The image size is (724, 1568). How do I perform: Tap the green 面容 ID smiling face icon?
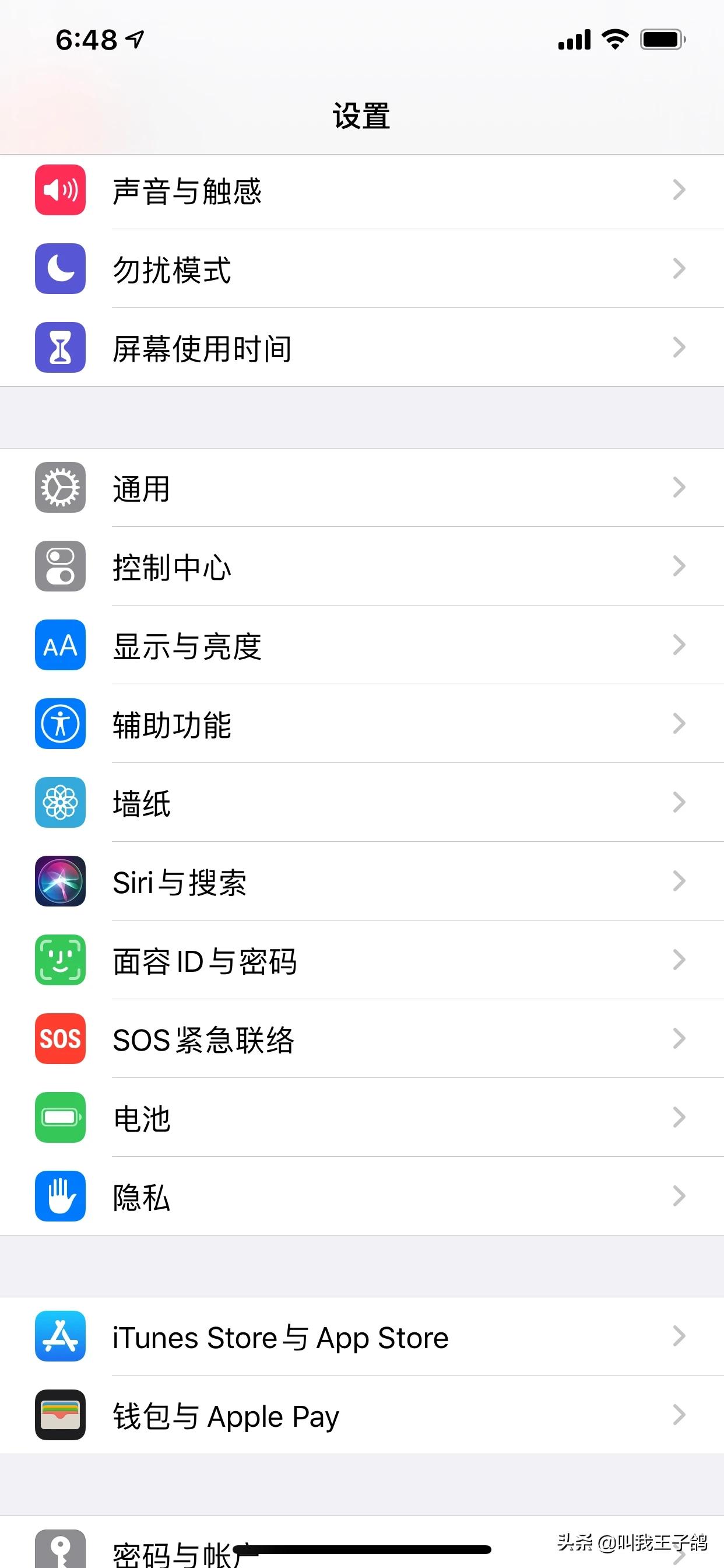click(x=60, y=960)
